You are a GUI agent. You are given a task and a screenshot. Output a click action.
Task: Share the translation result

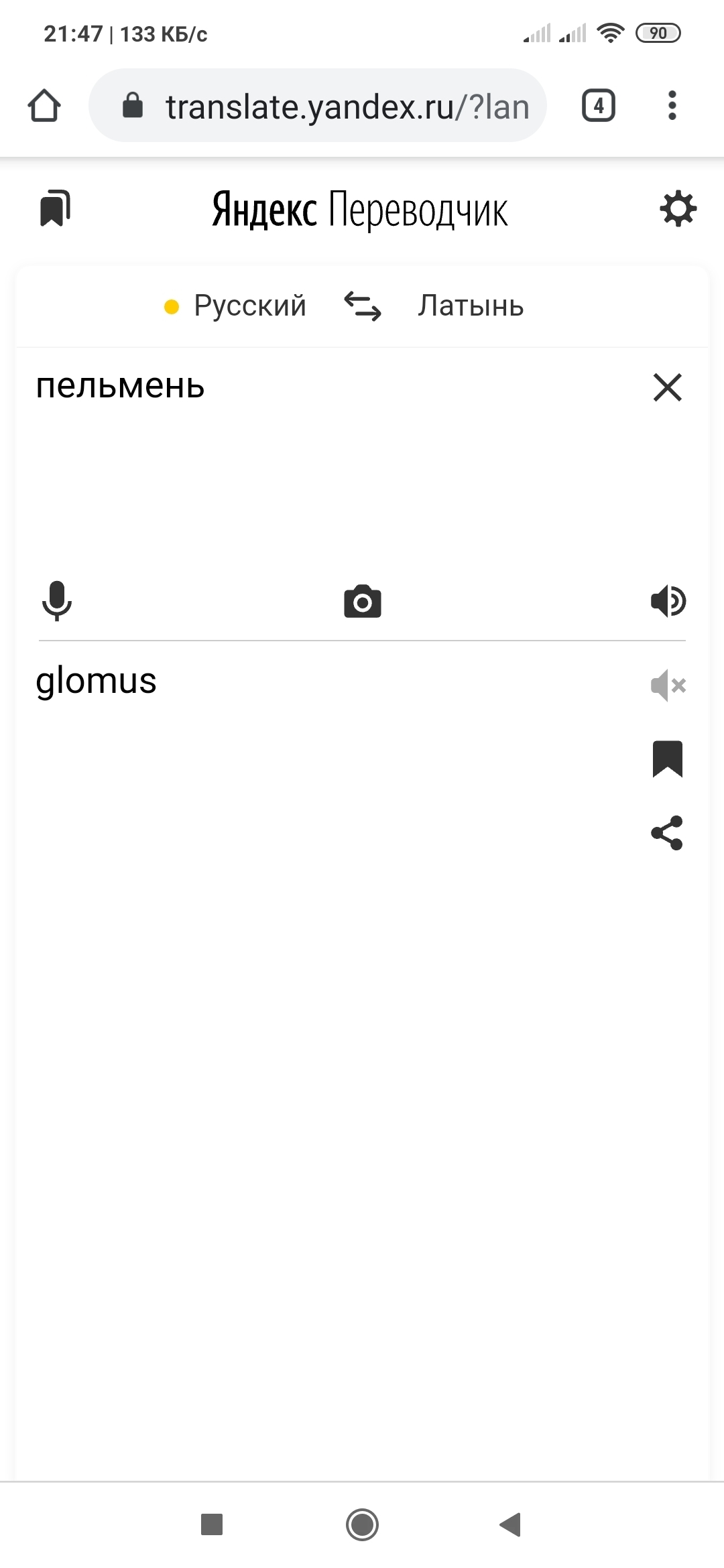pos(667,833)
